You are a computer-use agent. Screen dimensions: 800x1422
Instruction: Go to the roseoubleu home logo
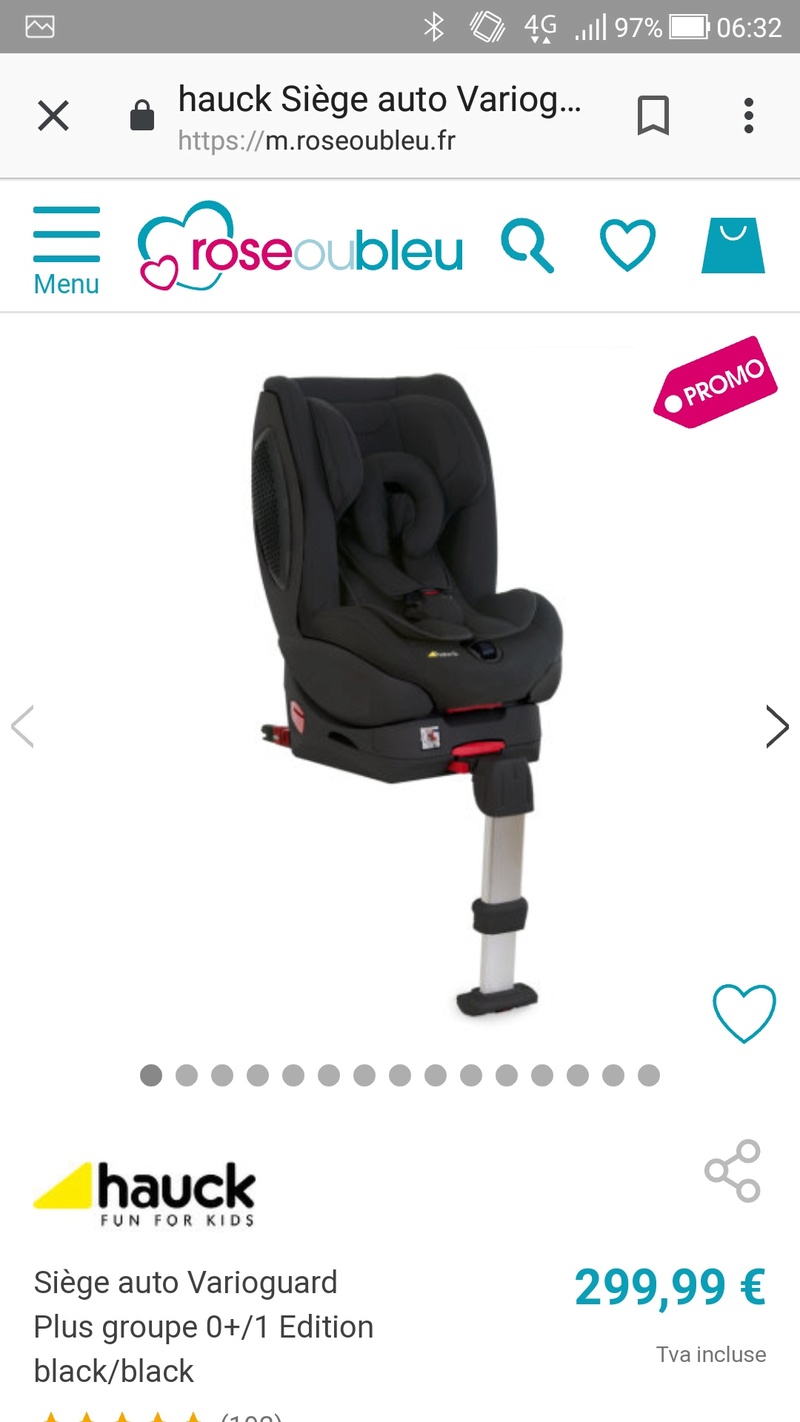click(x=300, y=245)
